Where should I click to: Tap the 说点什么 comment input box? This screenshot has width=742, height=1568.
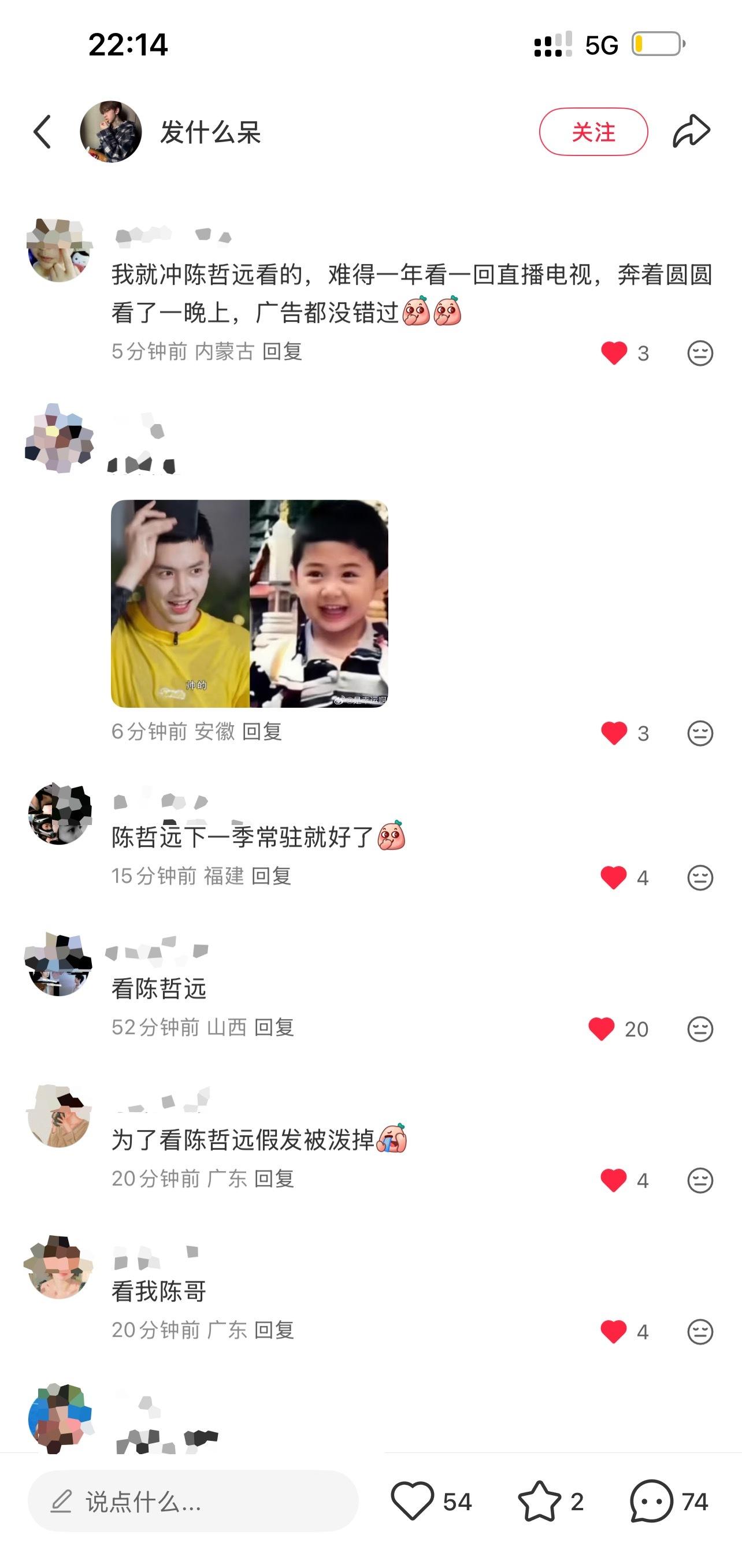pos(193,1502)
